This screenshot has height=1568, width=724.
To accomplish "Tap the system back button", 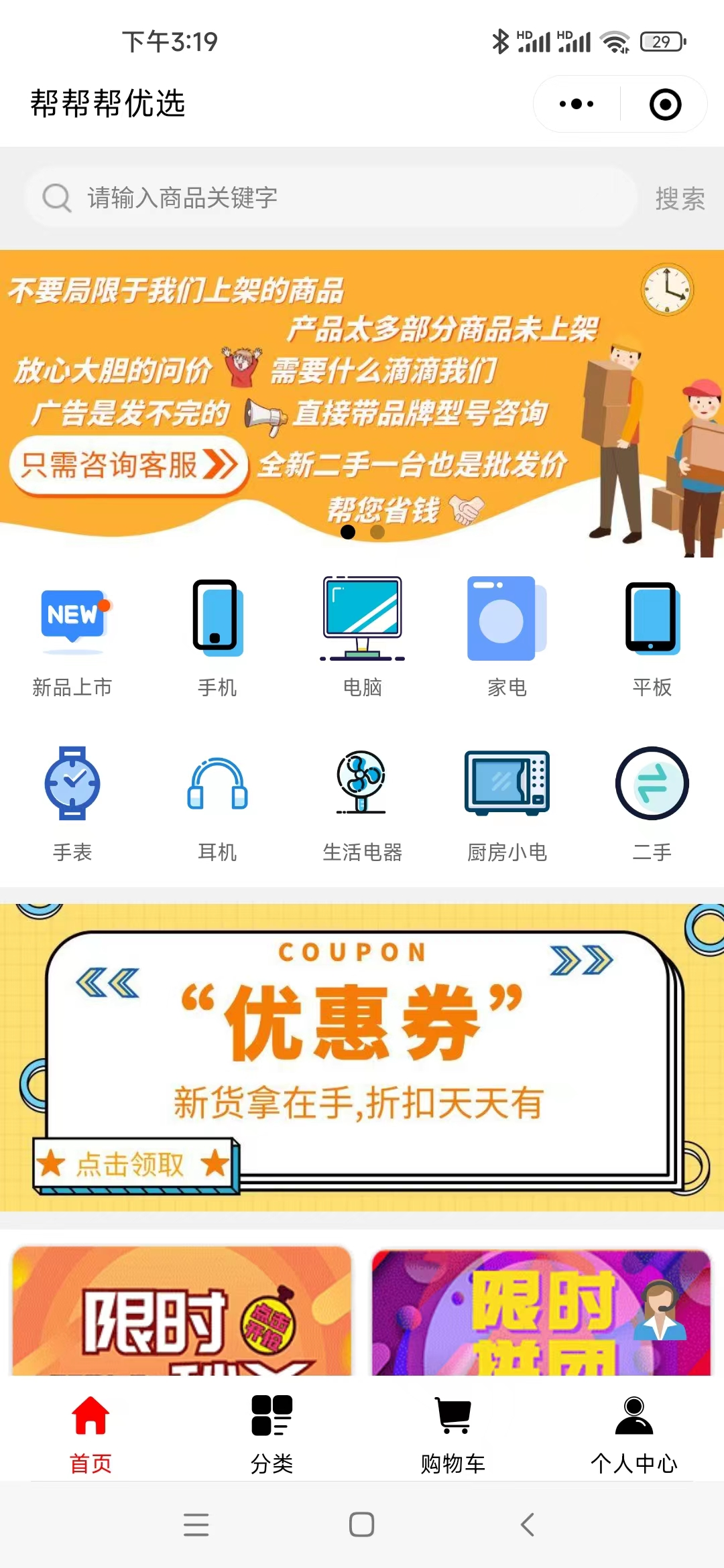I will click(528, 1524).
